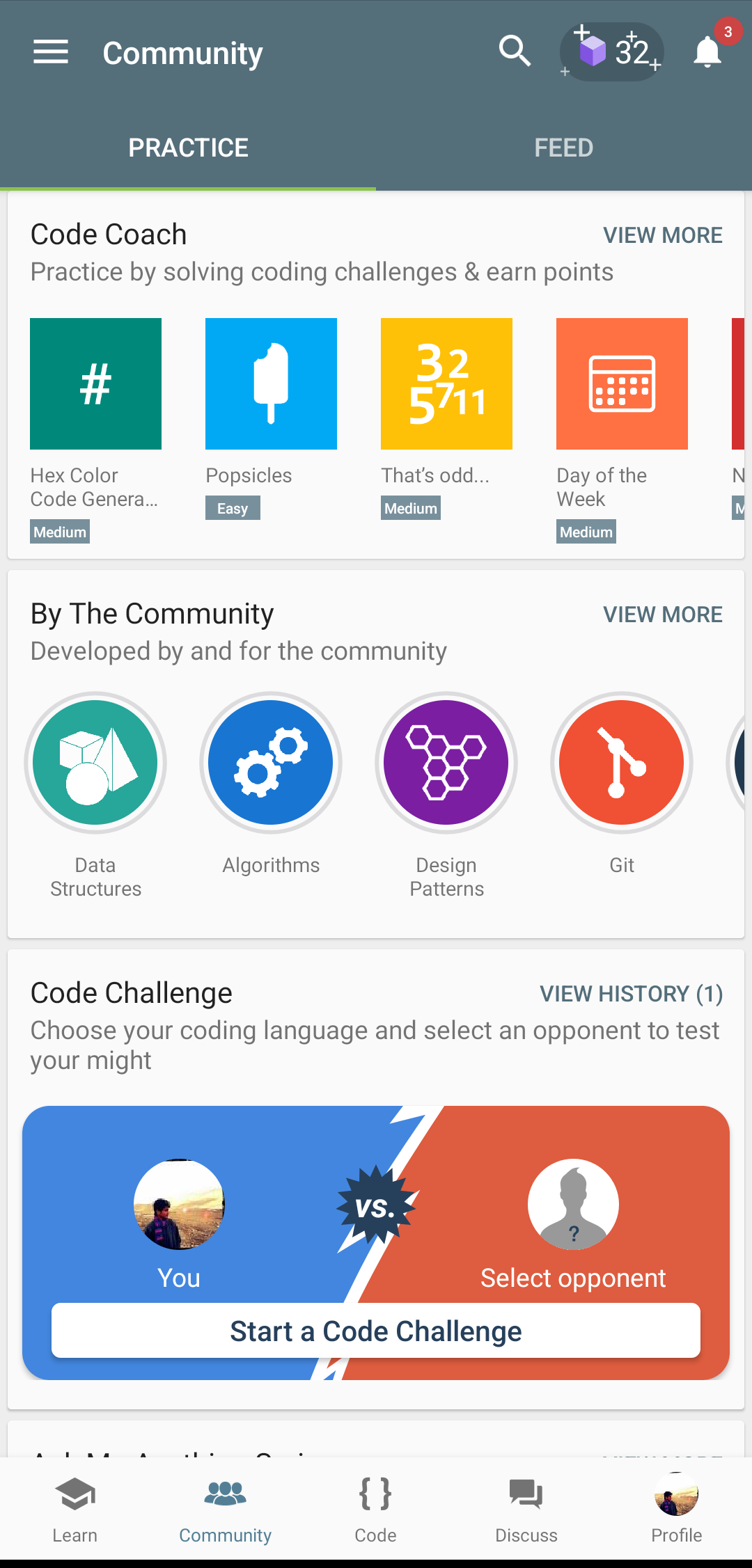Open the Day of the Week challenge
This screenshot has width=752, height=1568.
pyautogui.click(x=622, y=383)
